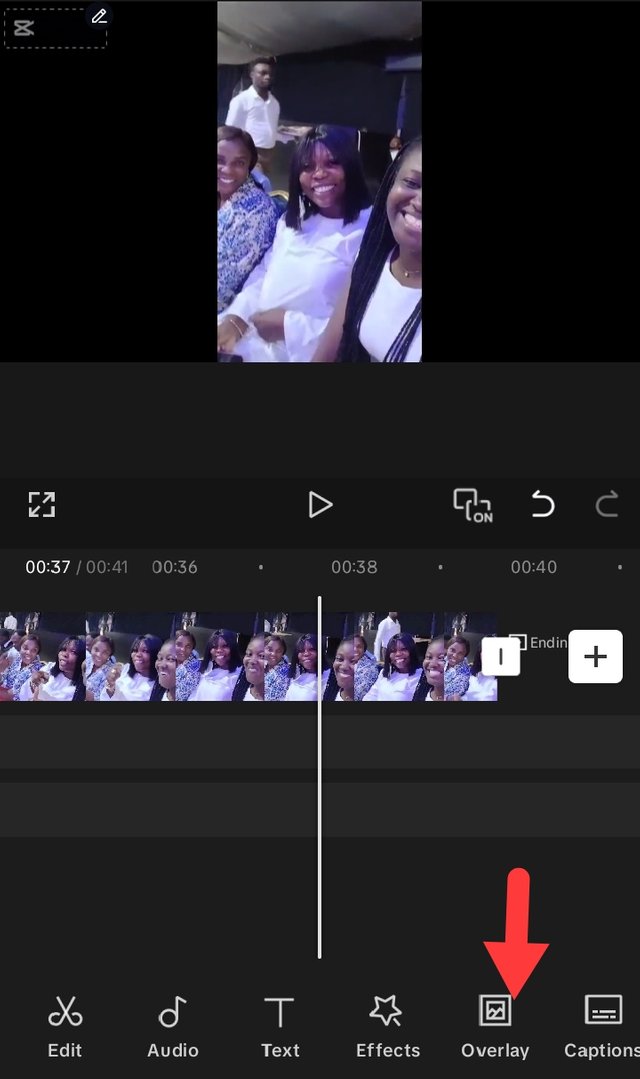Add a new clip with plus button
Viewport: 640px width, 1079px height.
595,656
